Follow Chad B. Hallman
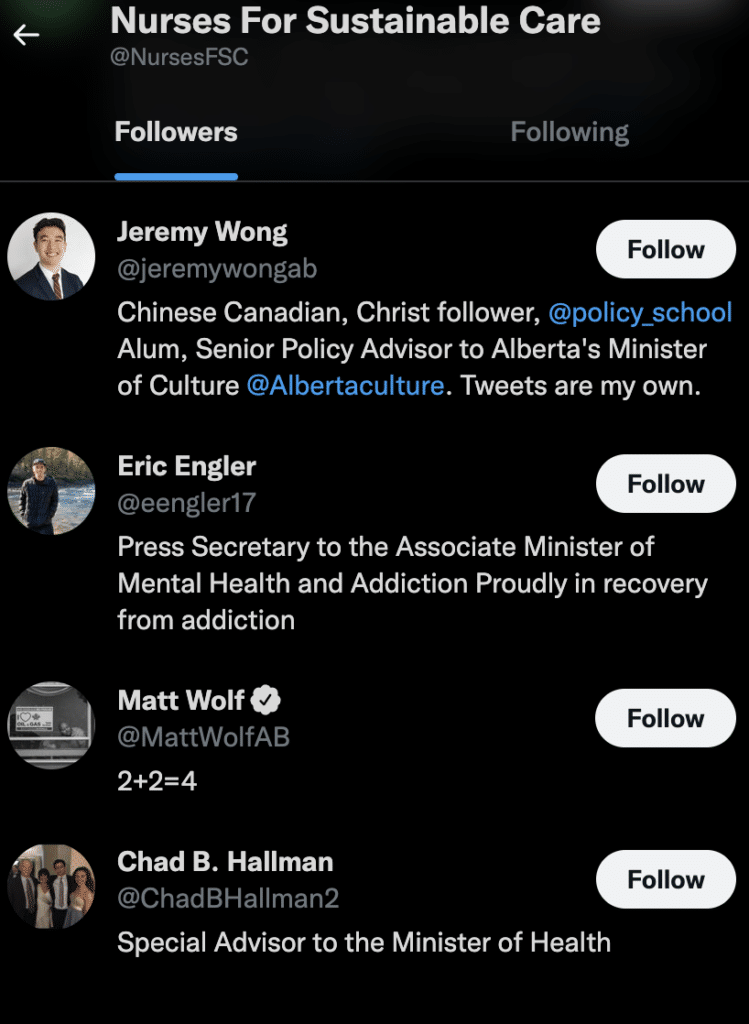The width and height of the screenshot is (749, 1024). (666, 880)
